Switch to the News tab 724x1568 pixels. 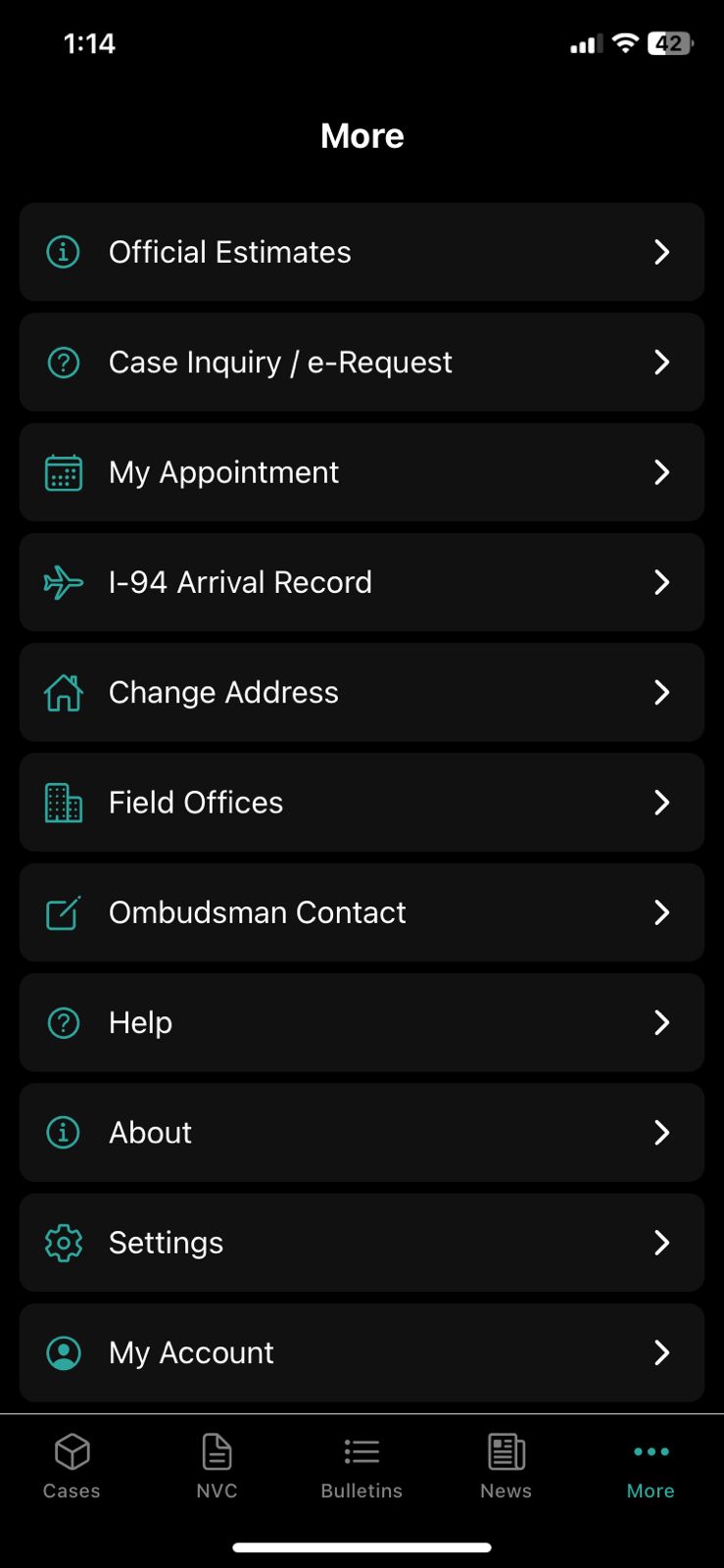click(506, 1465)
